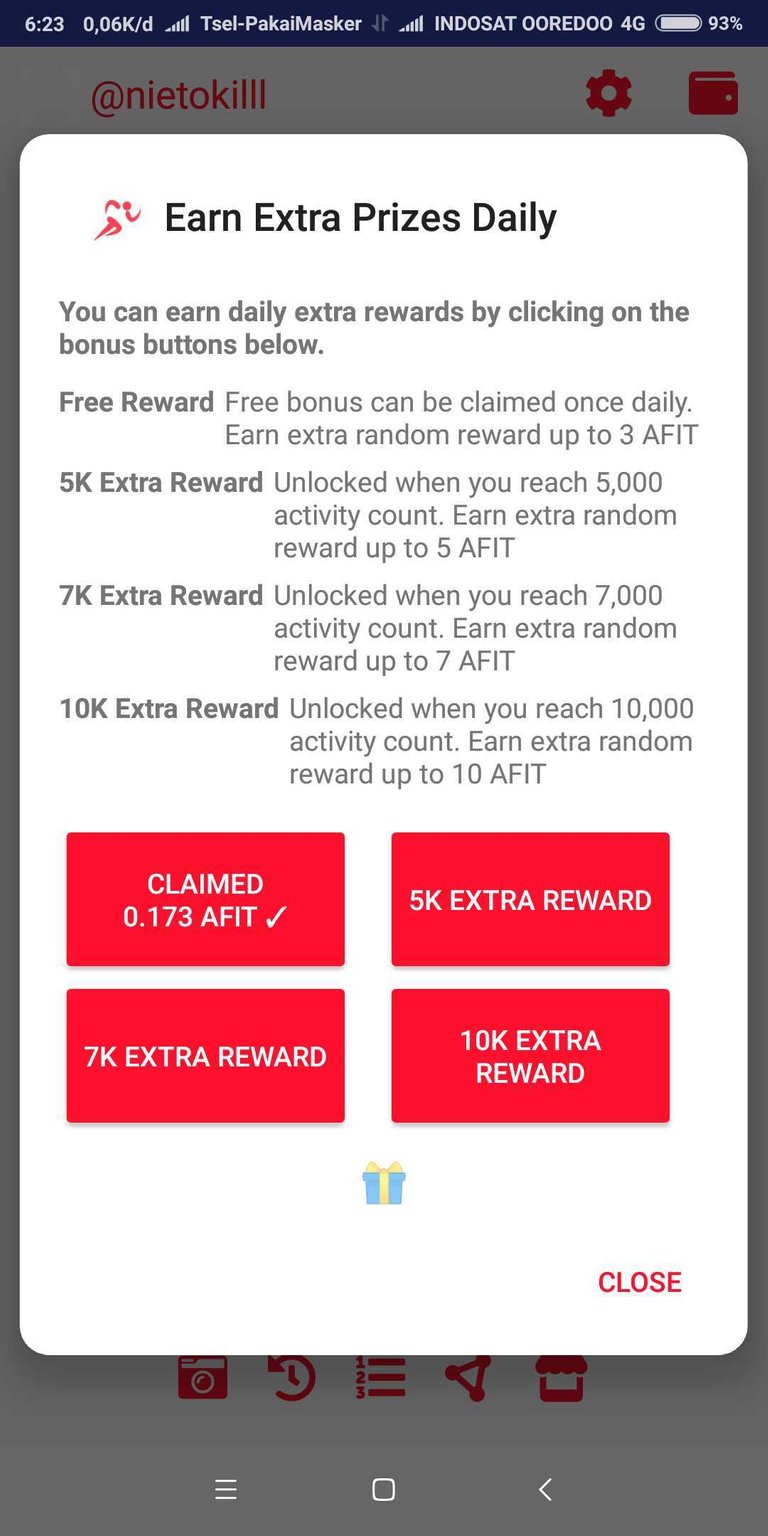The image size is (768, 1536).
Task: Go to the system home screen
Action: coord(383,1489)
